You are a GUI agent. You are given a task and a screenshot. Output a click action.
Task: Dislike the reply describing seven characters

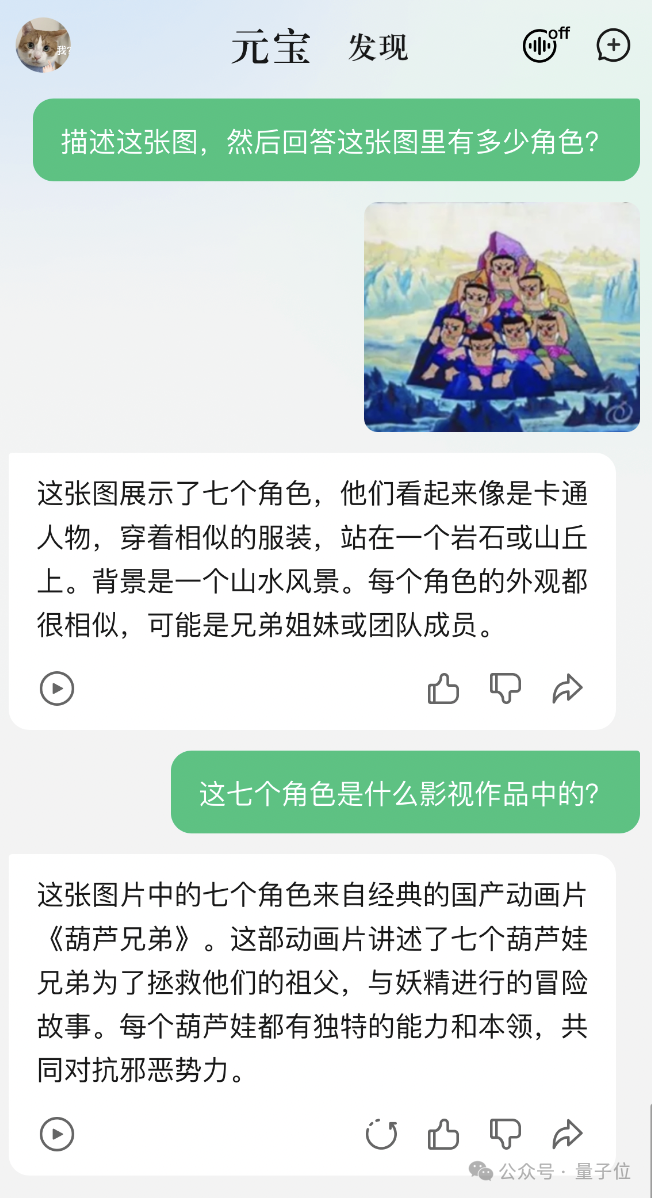click(x=505, y=688)
